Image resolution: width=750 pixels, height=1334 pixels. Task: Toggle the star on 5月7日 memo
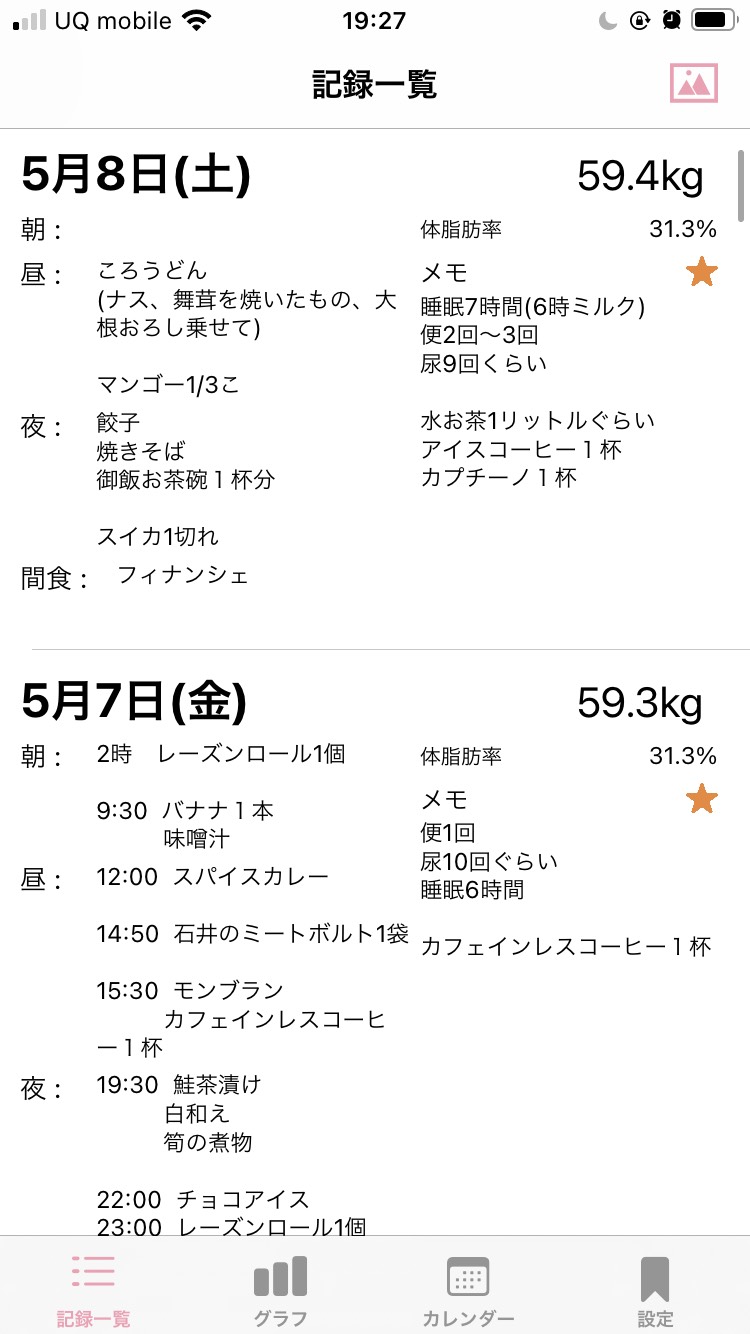tap(702, 799)
